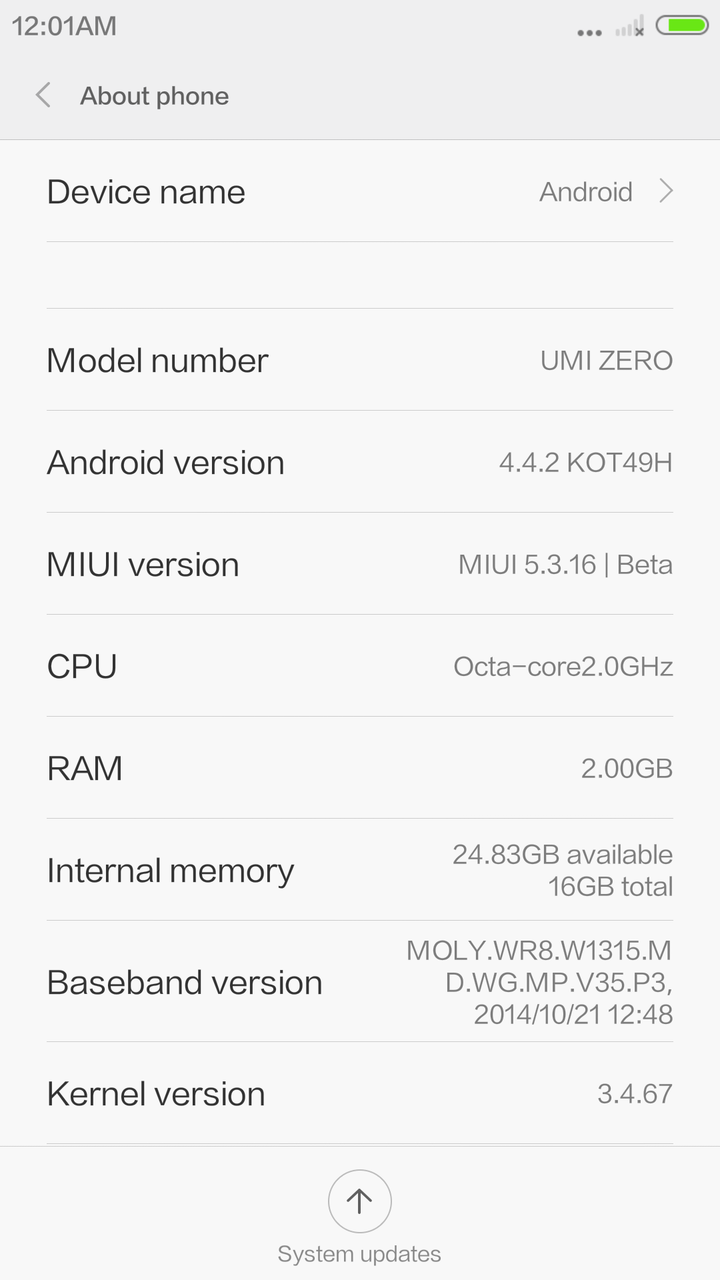Tap the MIUI version row
Viewport: 720px width, 1280px height.
click(x=360, y=564)
